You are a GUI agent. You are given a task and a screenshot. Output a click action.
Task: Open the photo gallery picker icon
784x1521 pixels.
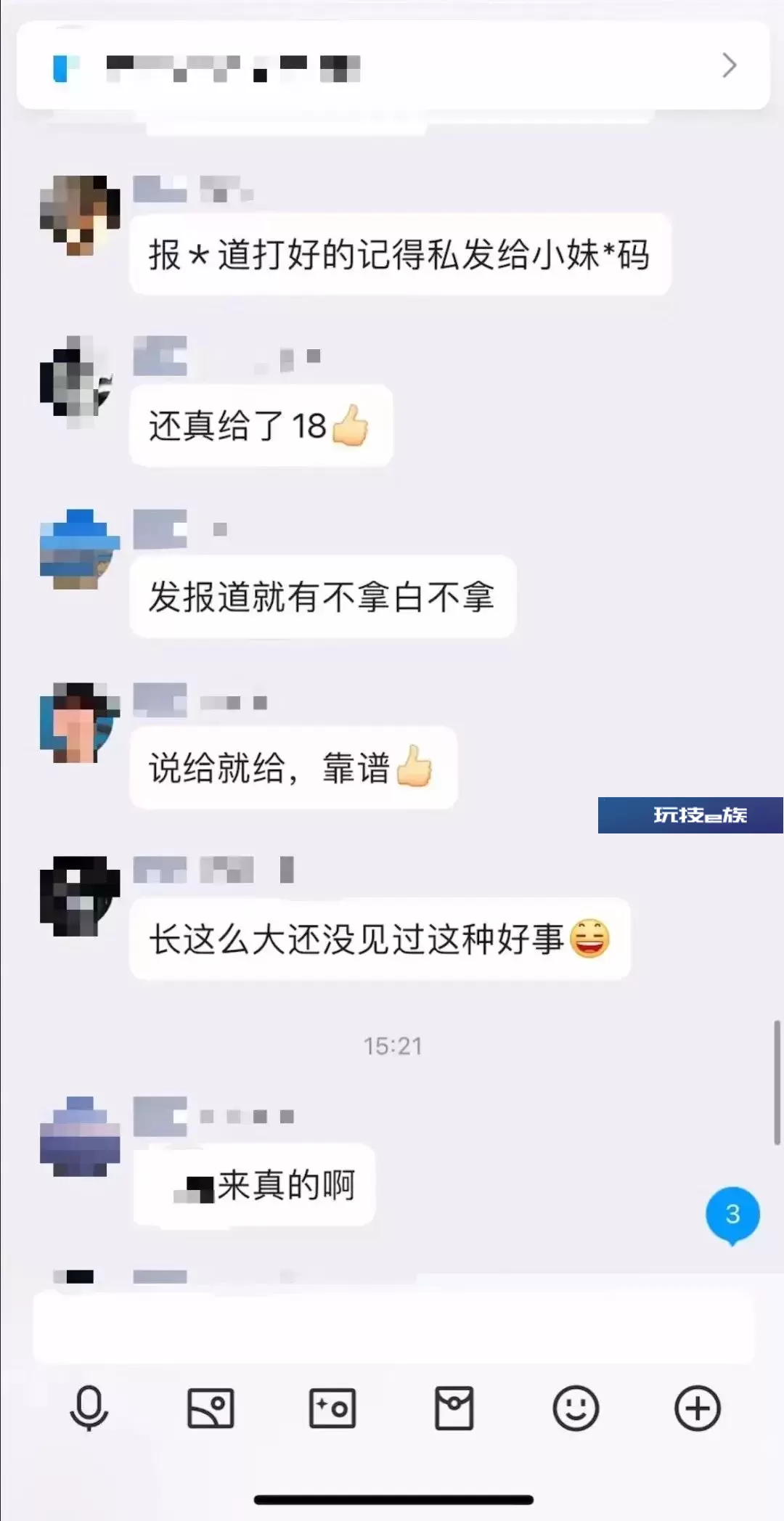click(x=211, y=1408)
